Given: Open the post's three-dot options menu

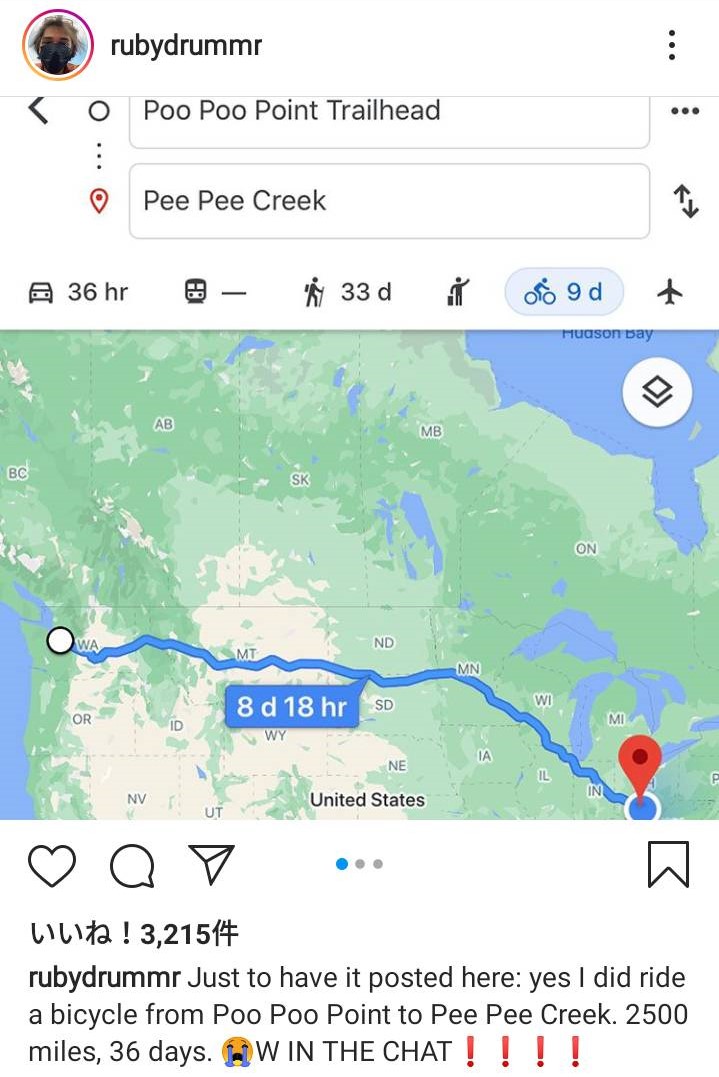Looking at the screenshot, I should [x=672, y=46].
